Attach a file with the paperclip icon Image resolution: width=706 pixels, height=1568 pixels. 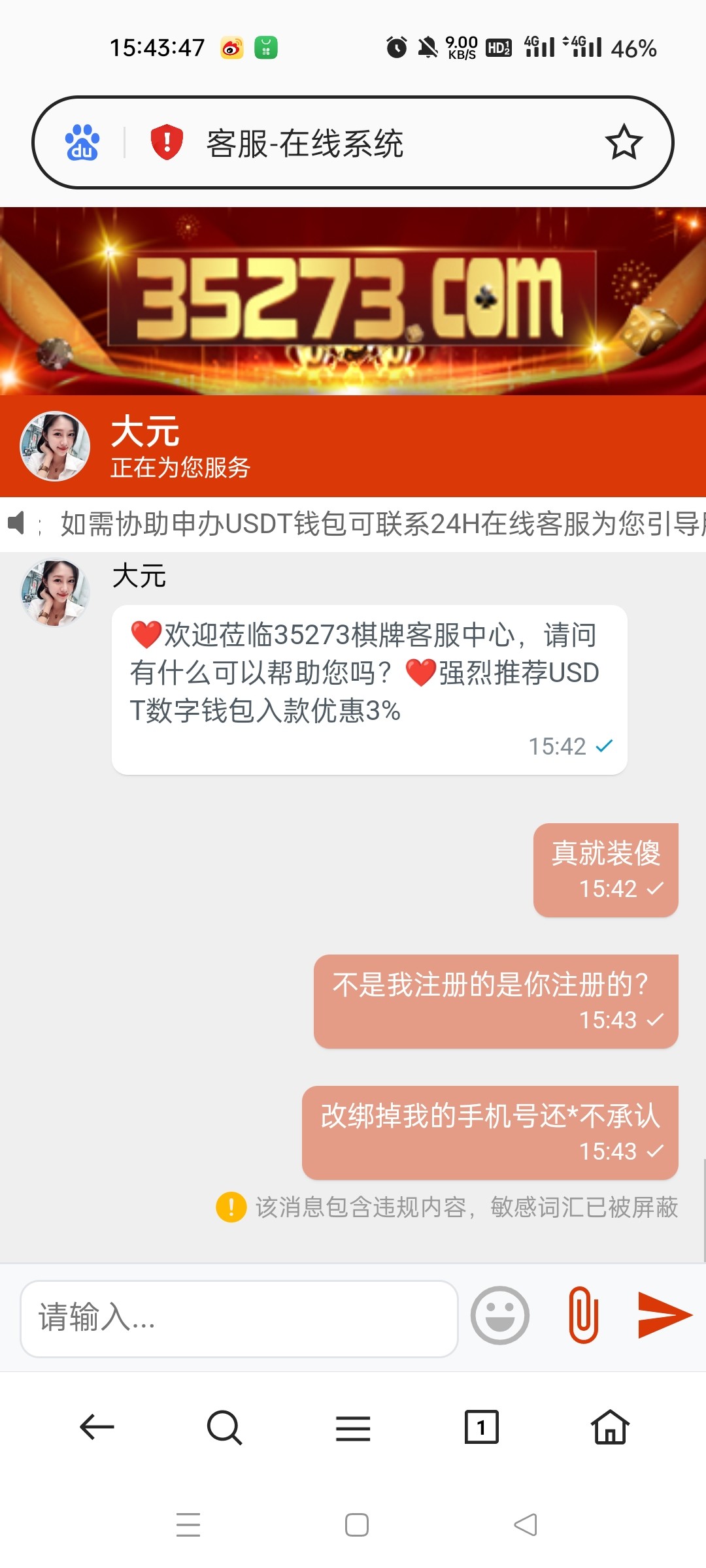click(x=583, y=1315)
